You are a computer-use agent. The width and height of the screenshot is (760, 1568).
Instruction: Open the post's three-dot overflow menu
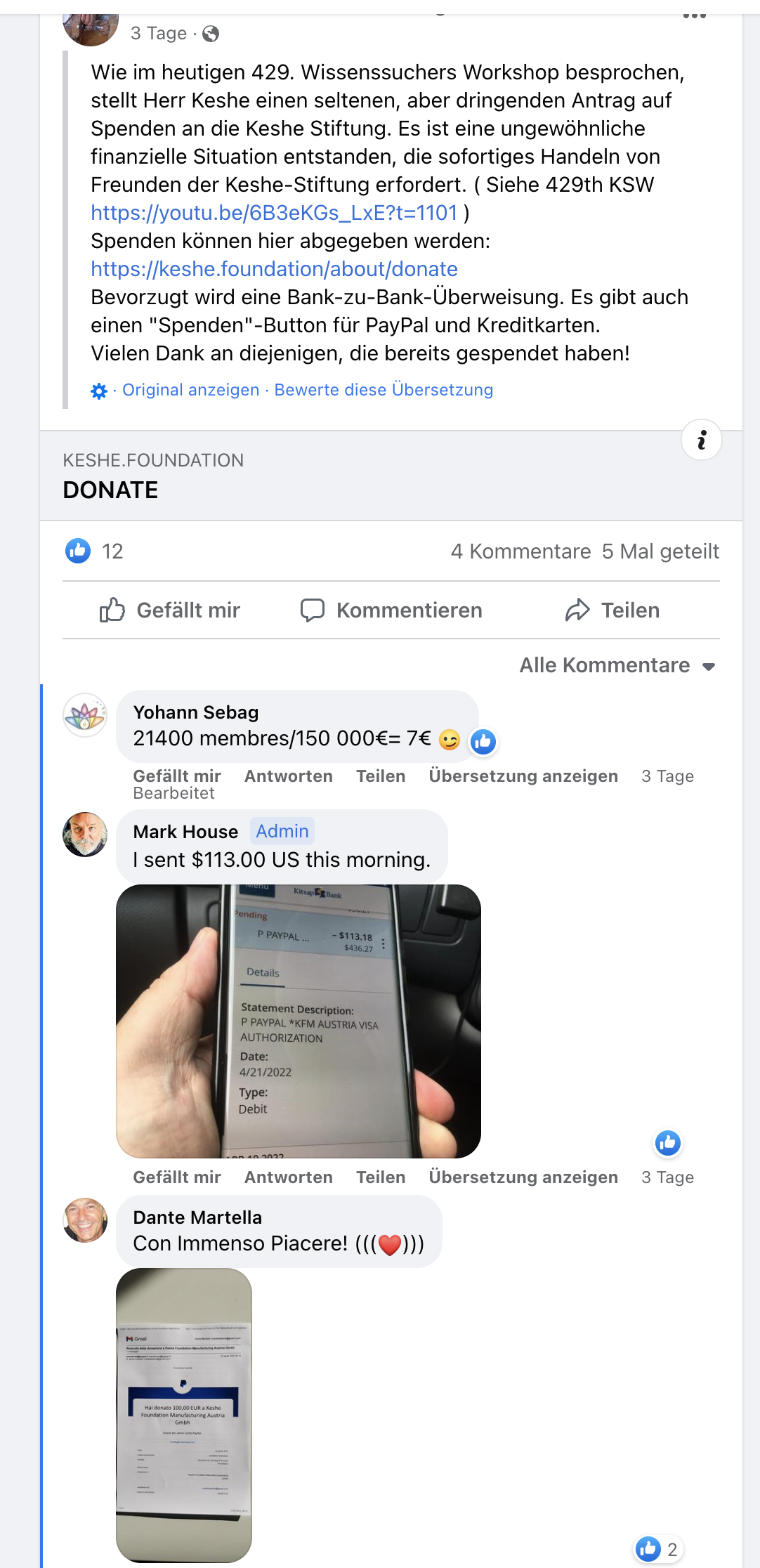(x=694, y=15)
